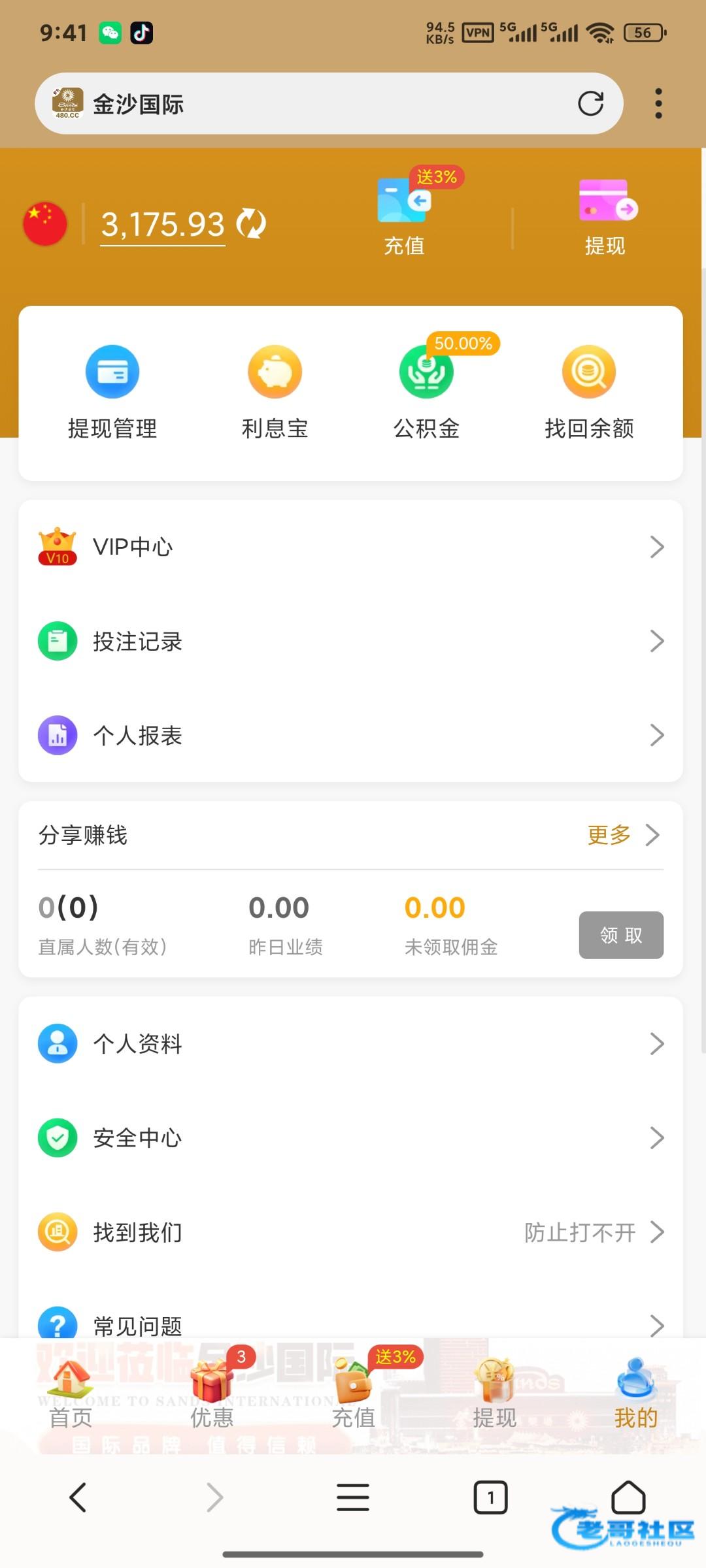Refresh the 3,175.93 balance

point(251,223)
